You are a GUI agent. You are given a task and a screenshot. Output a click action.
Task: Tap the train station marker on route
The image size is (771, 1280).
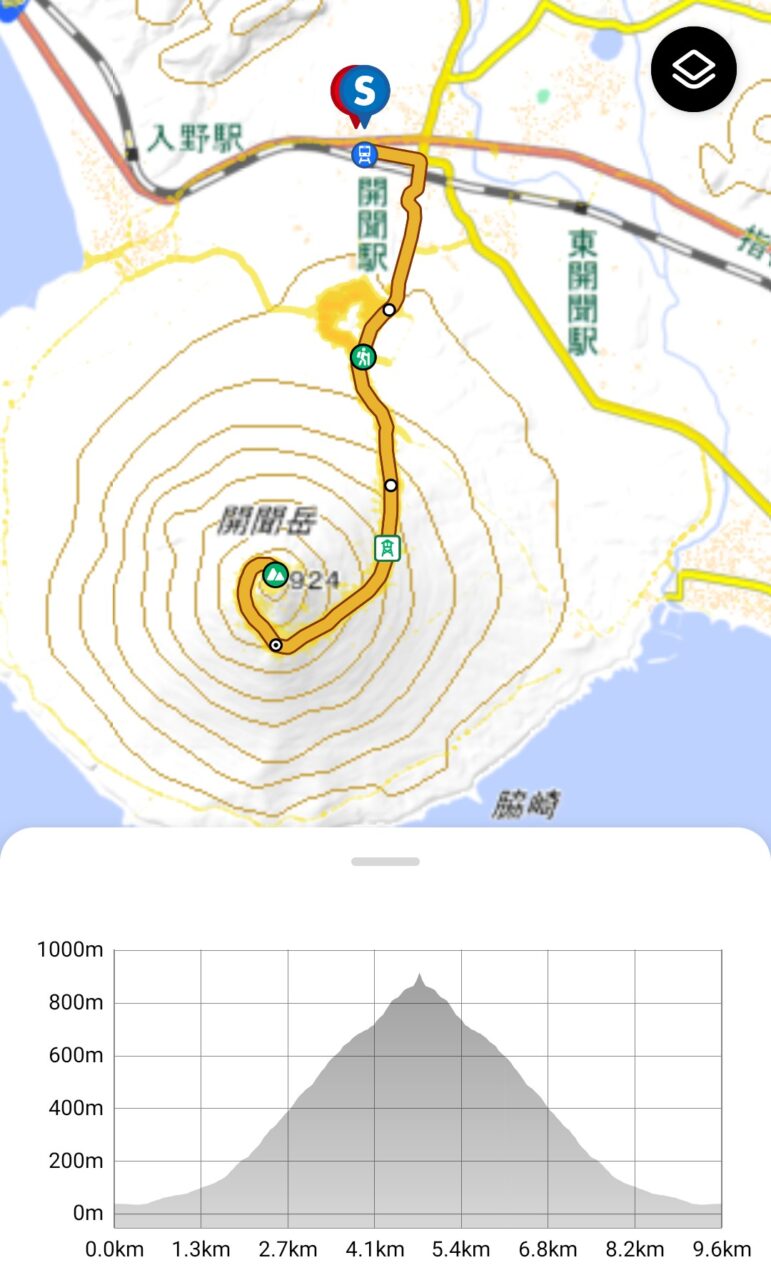point(364,154)
